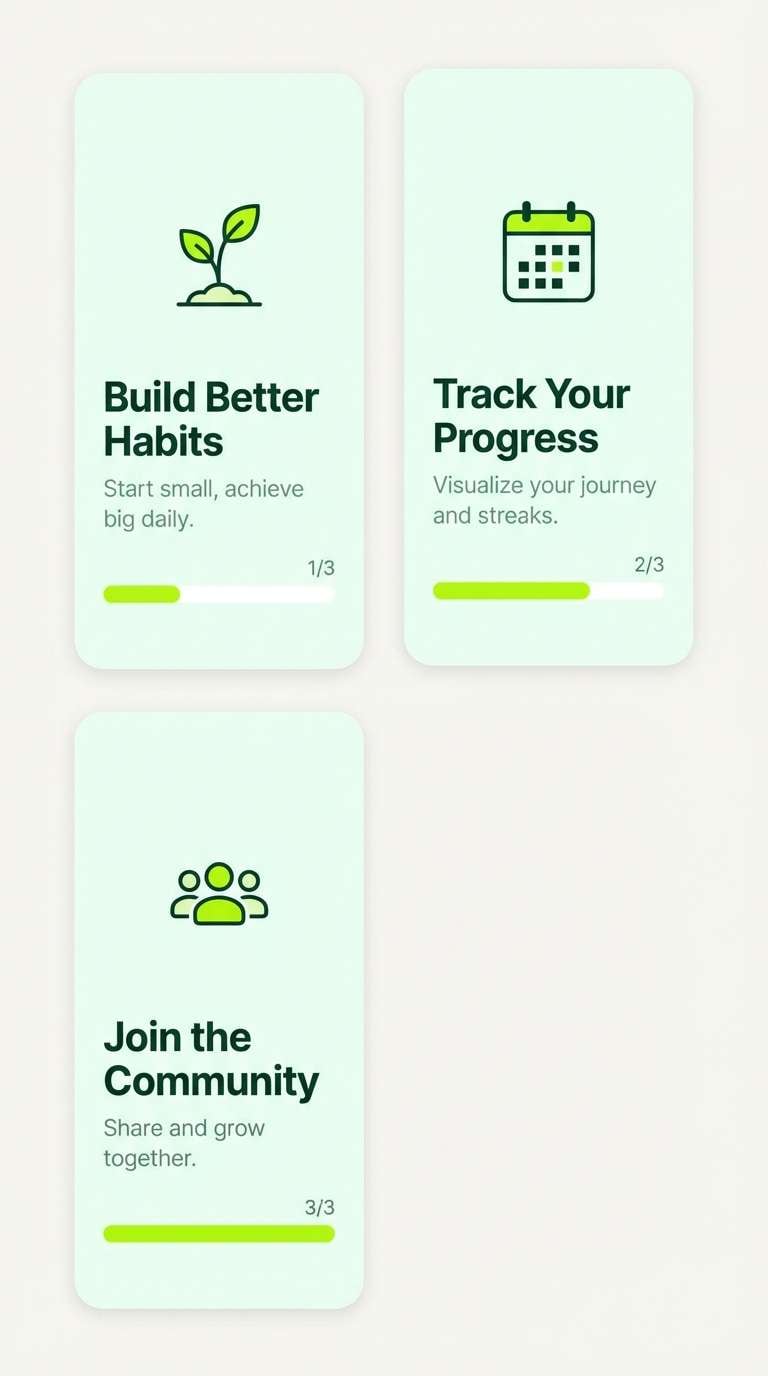Screen dimensions: 768x1376
Task: Click the filled portion of first progress bar
Action: click(x=140, y=594)
